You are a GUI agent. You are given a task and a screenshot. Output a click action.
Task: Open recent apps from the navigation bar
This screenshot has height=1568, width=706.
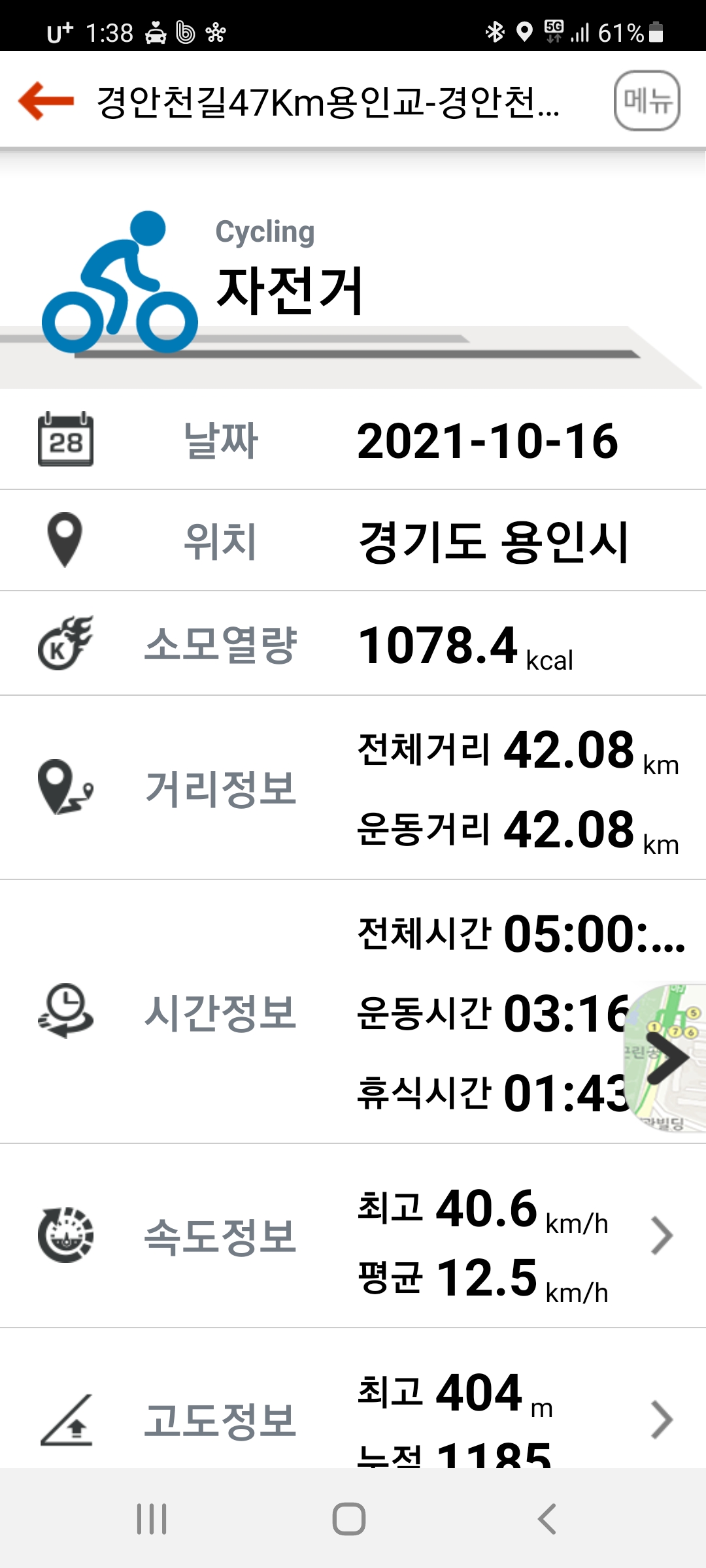tap(152, 1518)
